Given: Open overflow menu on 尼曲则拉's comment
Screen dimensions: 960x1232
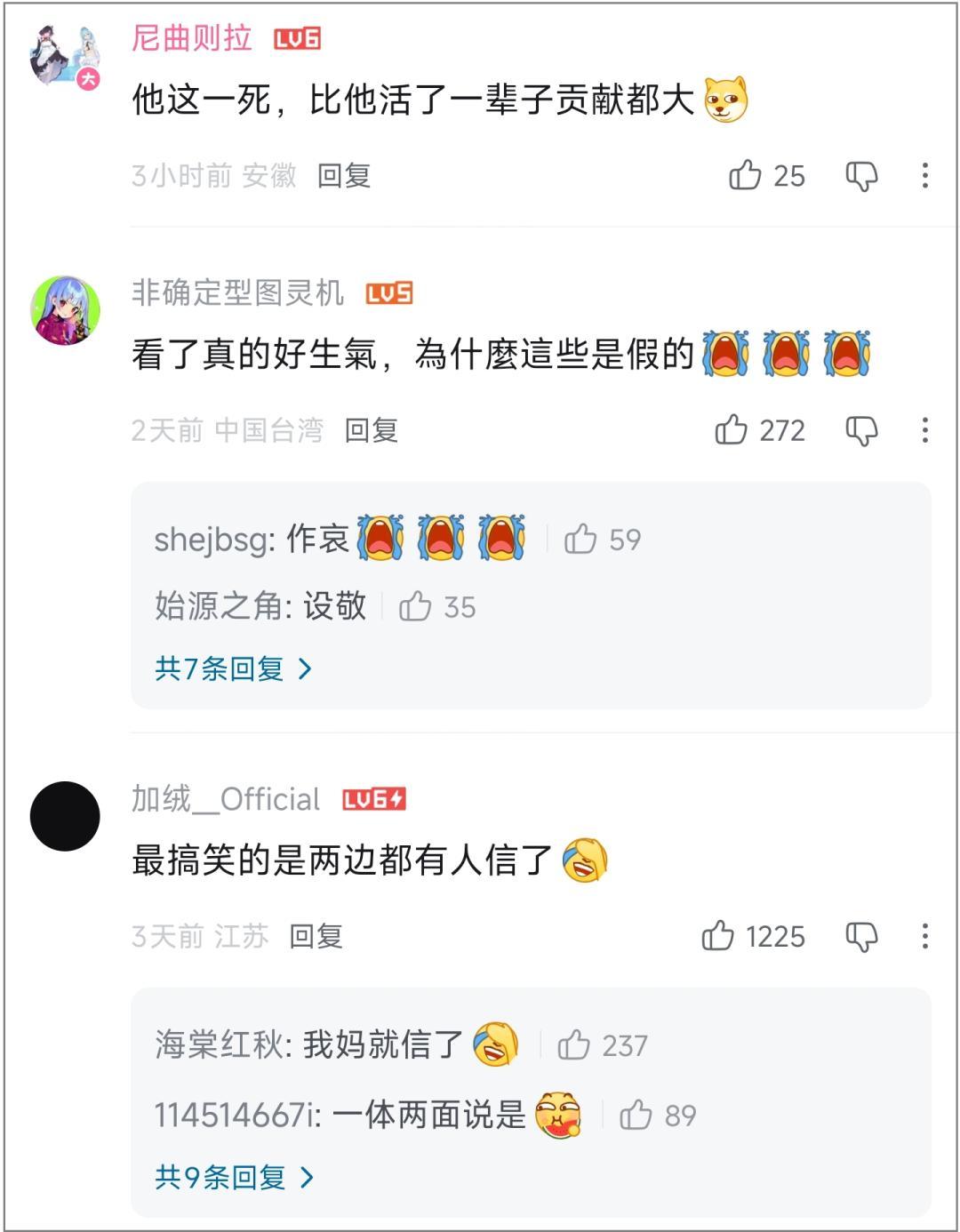Looking at the screenshot, I should point(924,176).
